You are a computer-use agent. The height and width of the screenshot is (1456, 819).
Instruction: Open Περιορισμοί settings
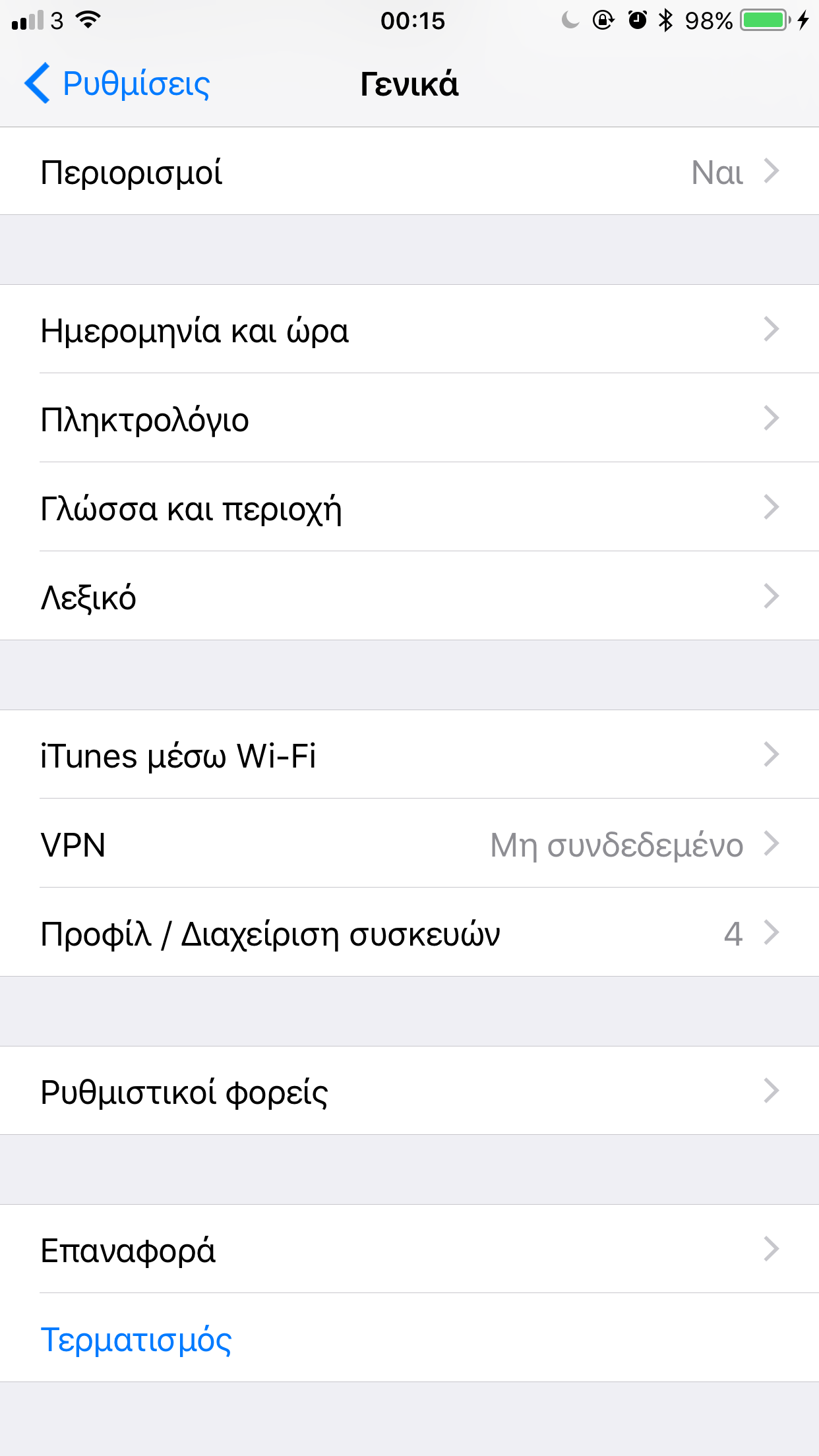409,172
